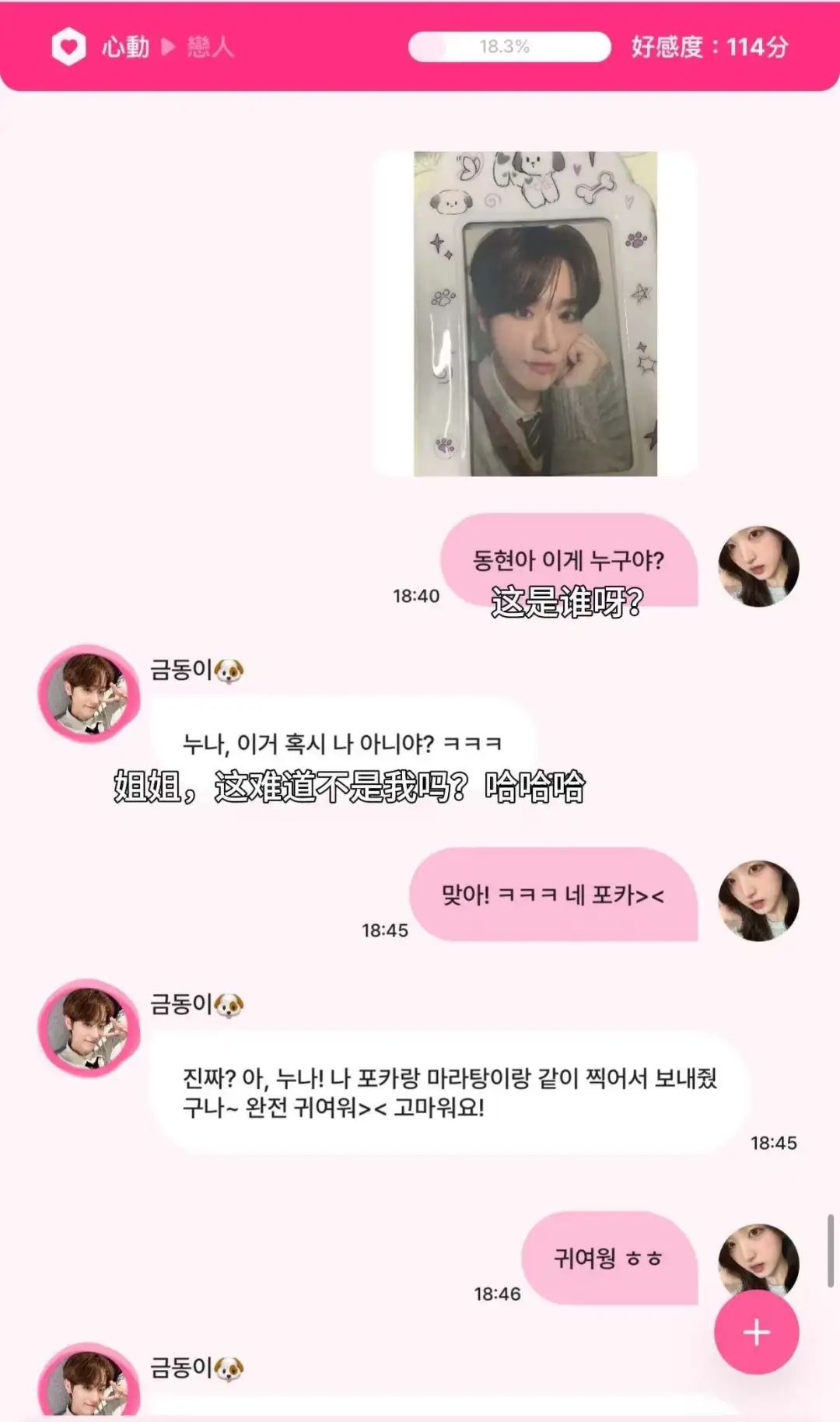The image size is (840, 1422).
Task: Tap the heart icon in the header
Action: [68, 47]
